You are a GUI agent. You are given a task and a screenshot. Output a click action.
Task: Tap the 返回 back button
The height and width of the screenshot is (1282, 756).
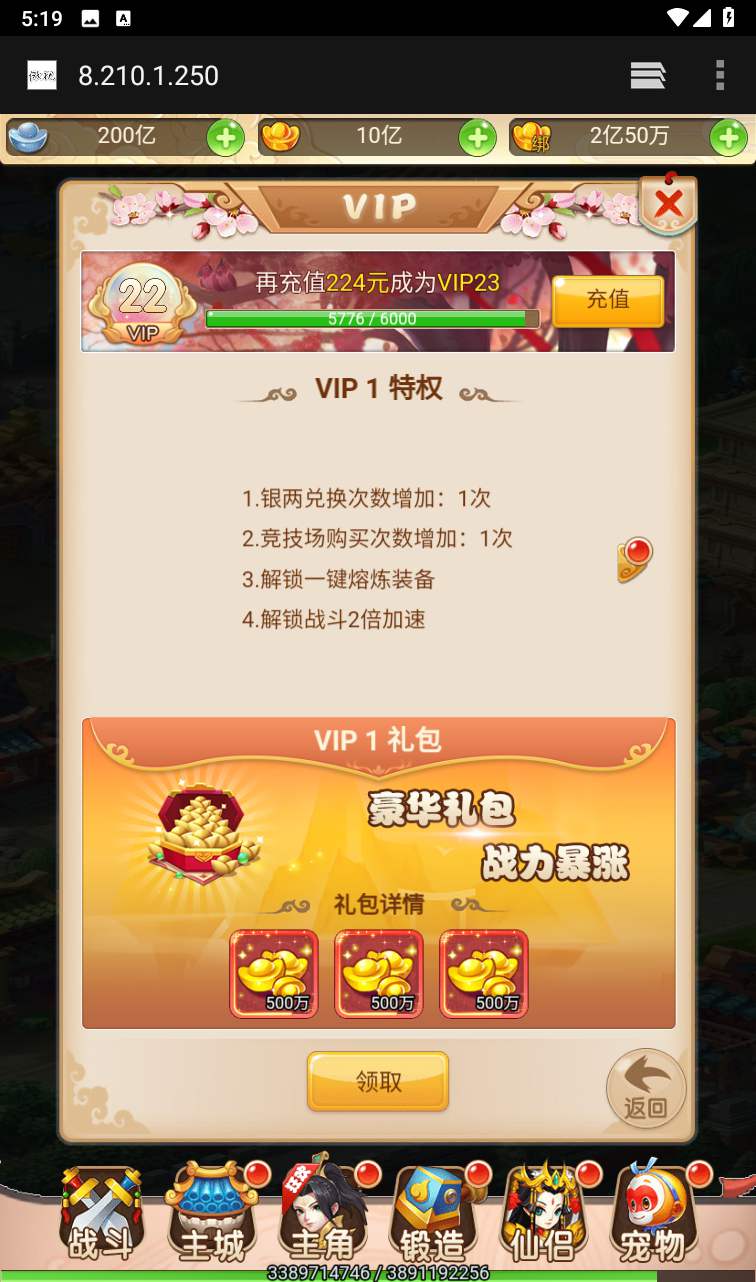coord(645,1089)
